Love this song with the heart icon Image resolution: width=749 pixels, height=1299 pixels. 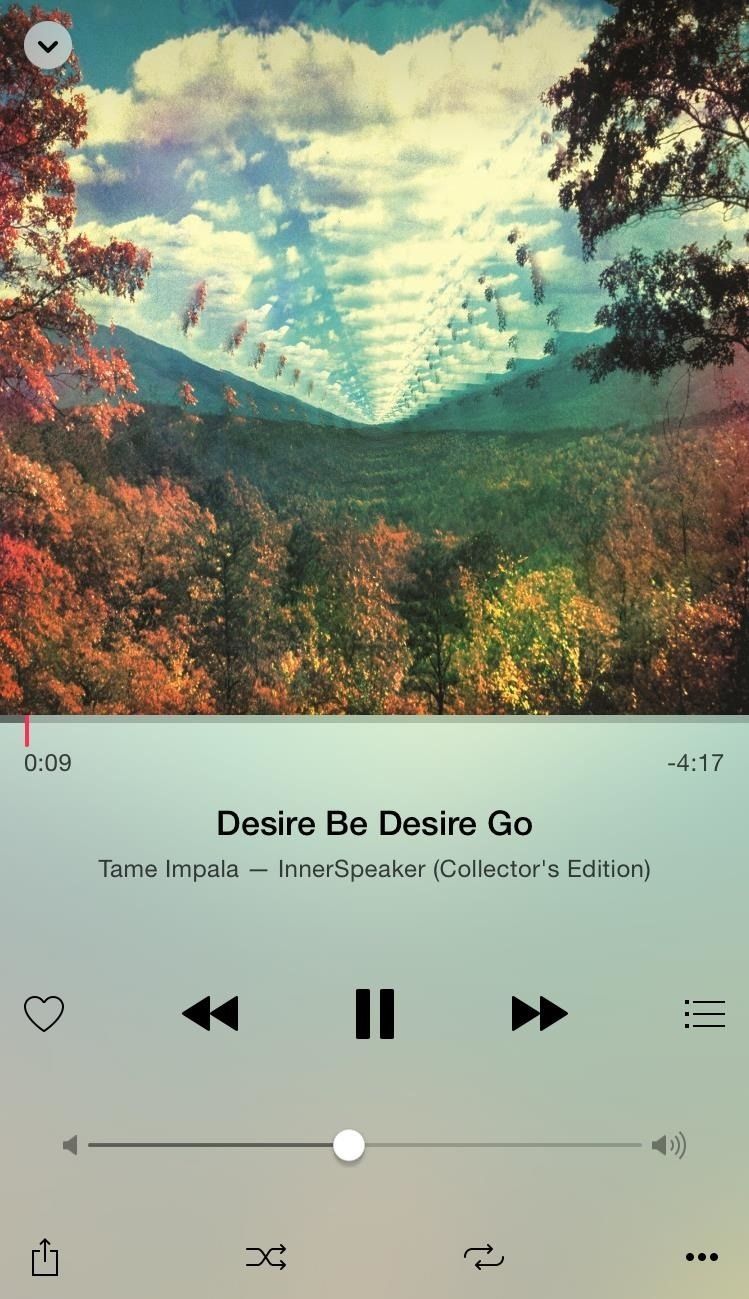(x=44, y=1014)
